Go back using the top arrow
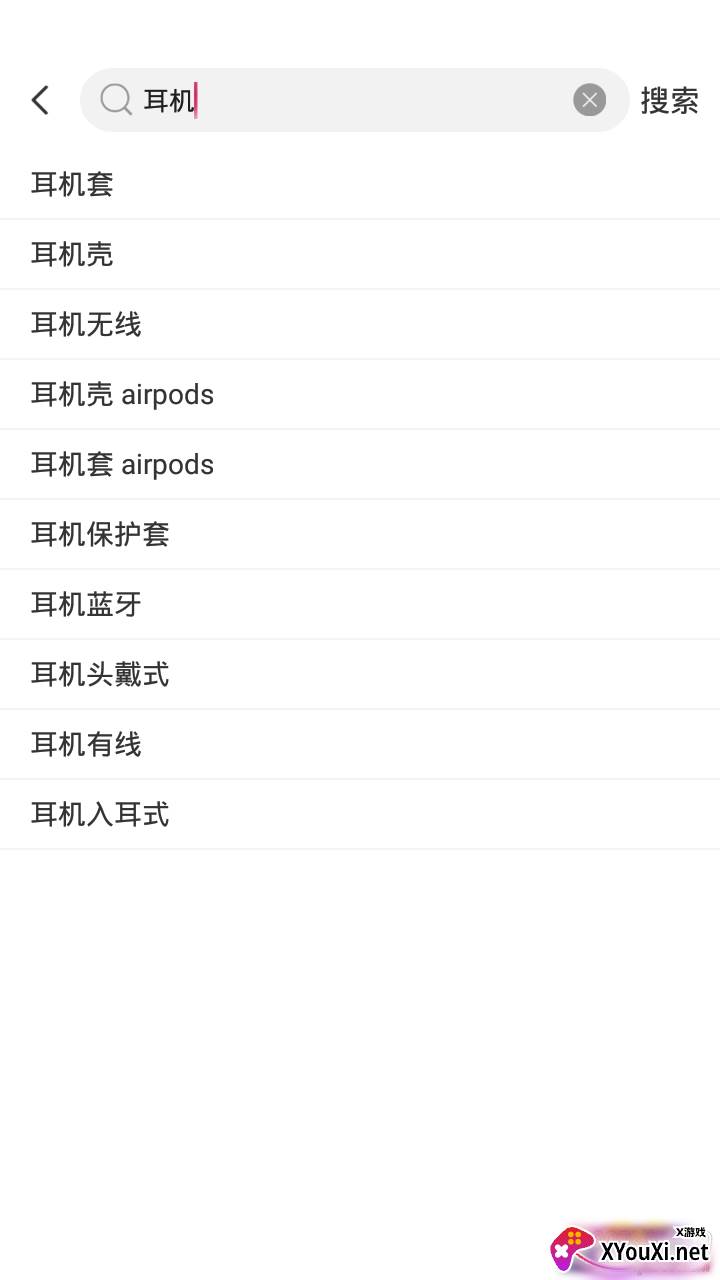Viewport: 720px width, 1280px height. (40, 100)
